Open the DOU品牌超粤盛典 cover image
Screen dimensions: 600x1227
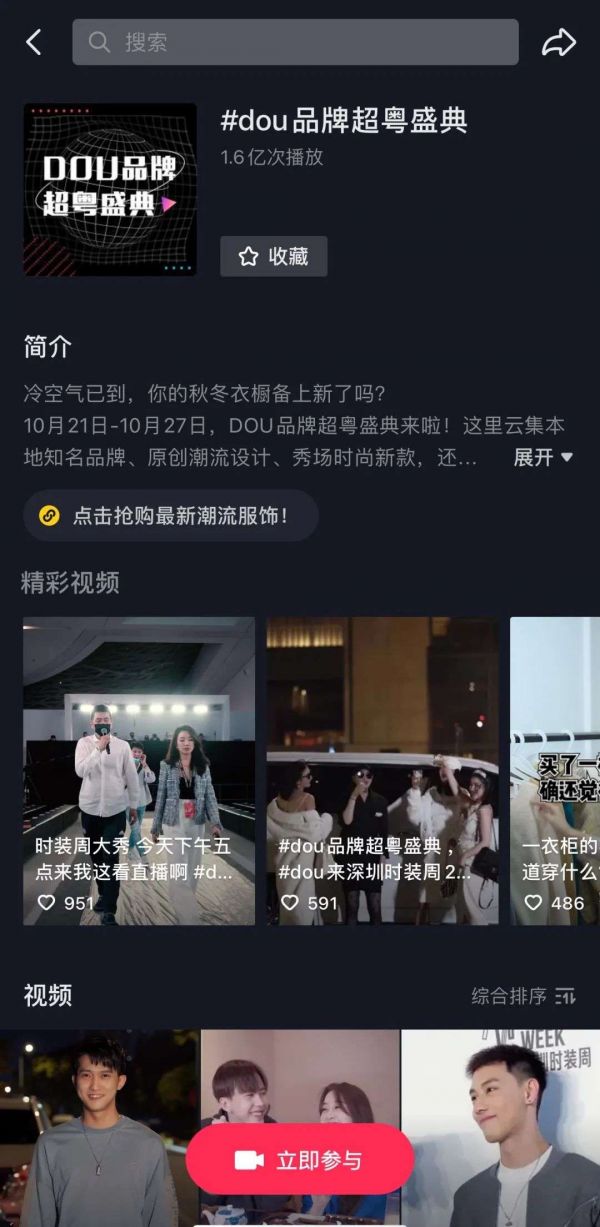point(110,189)
